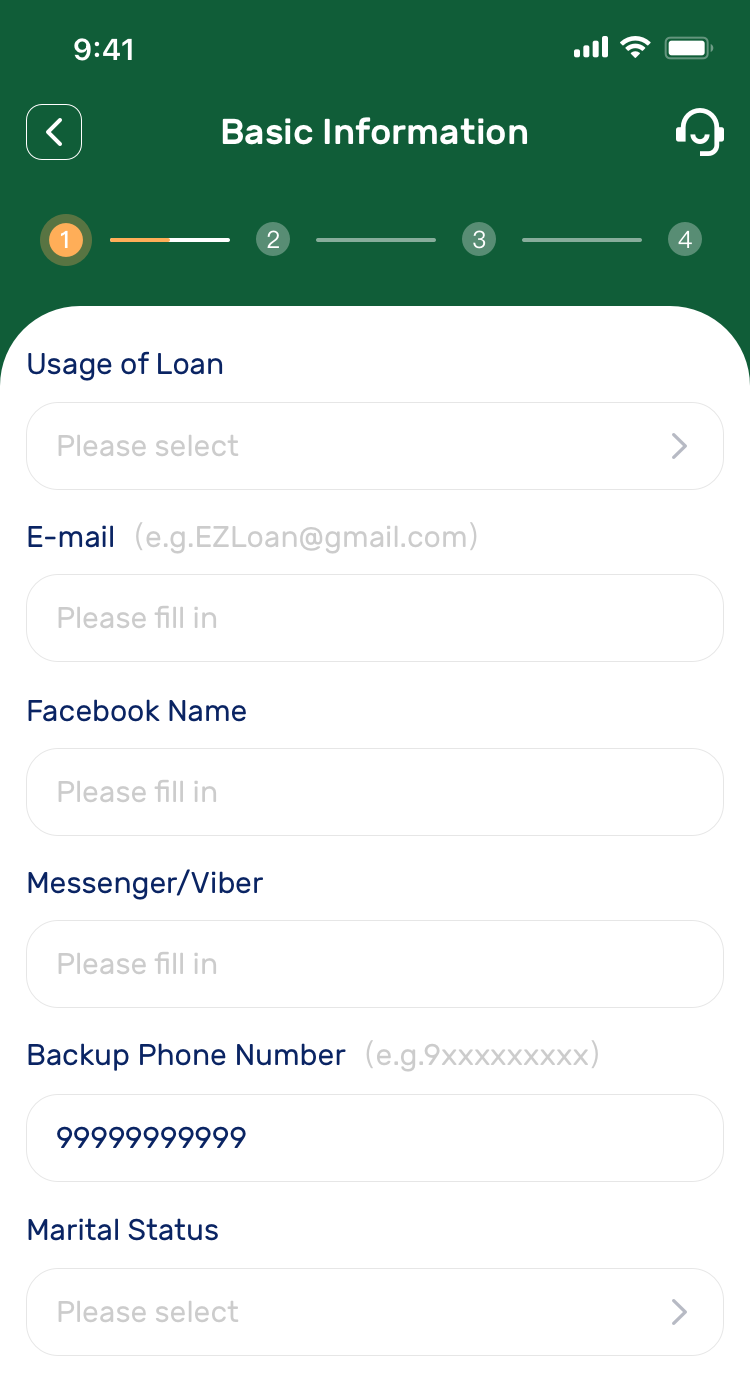This screenshot has height=1380, width=750.
Task: Select the Messenger/Viber text field
Action: (x=375, y=964)
